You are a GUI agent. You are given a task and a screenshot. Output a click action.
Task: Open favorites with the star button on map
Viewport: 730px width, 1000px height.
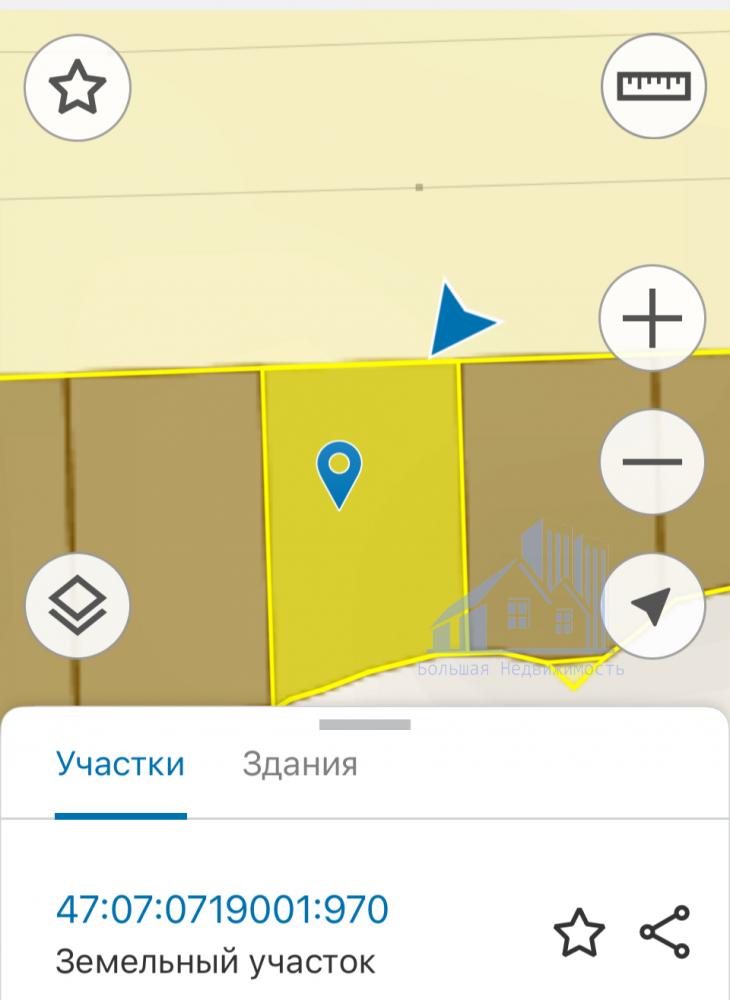tap(78, 90)
